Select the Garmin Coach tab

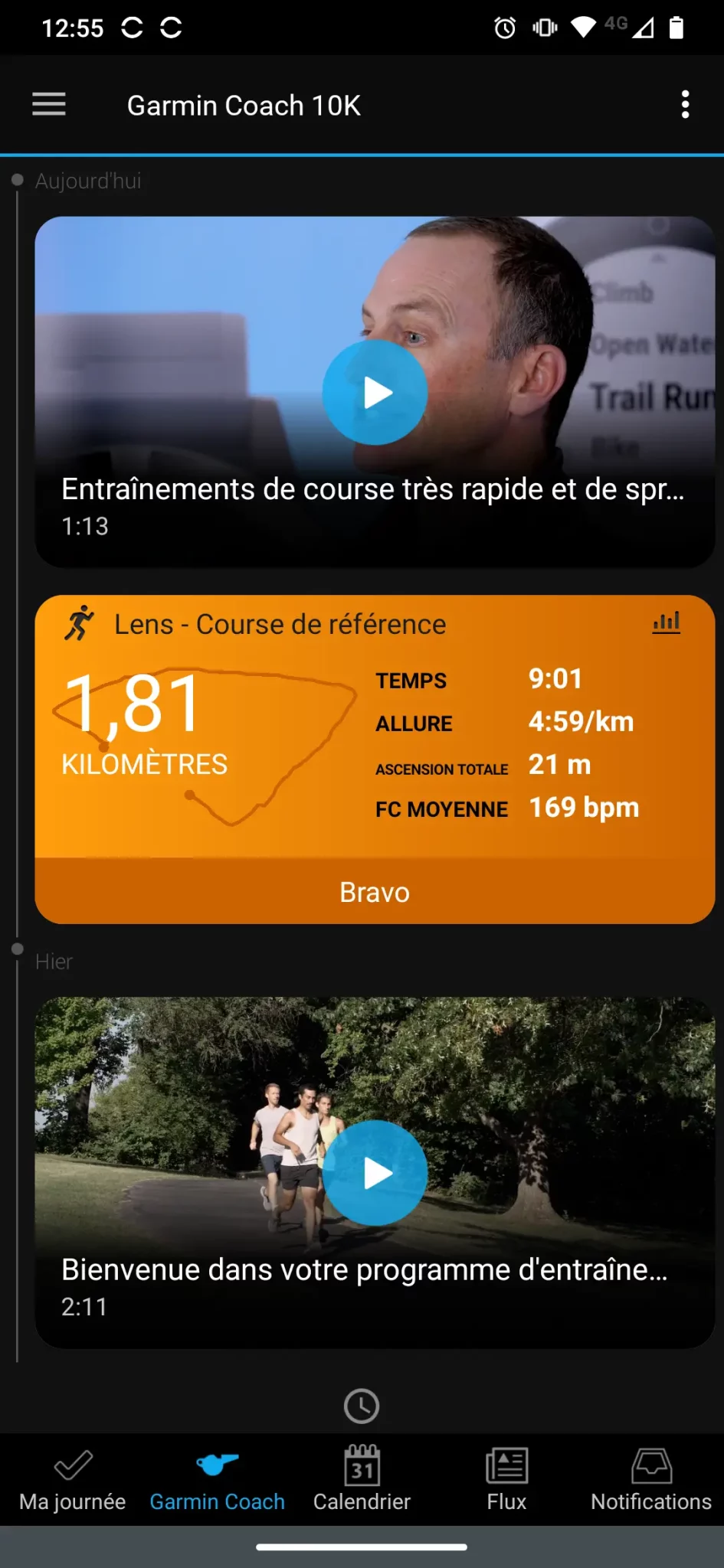pyautogui.click(x=217, y=1480)
